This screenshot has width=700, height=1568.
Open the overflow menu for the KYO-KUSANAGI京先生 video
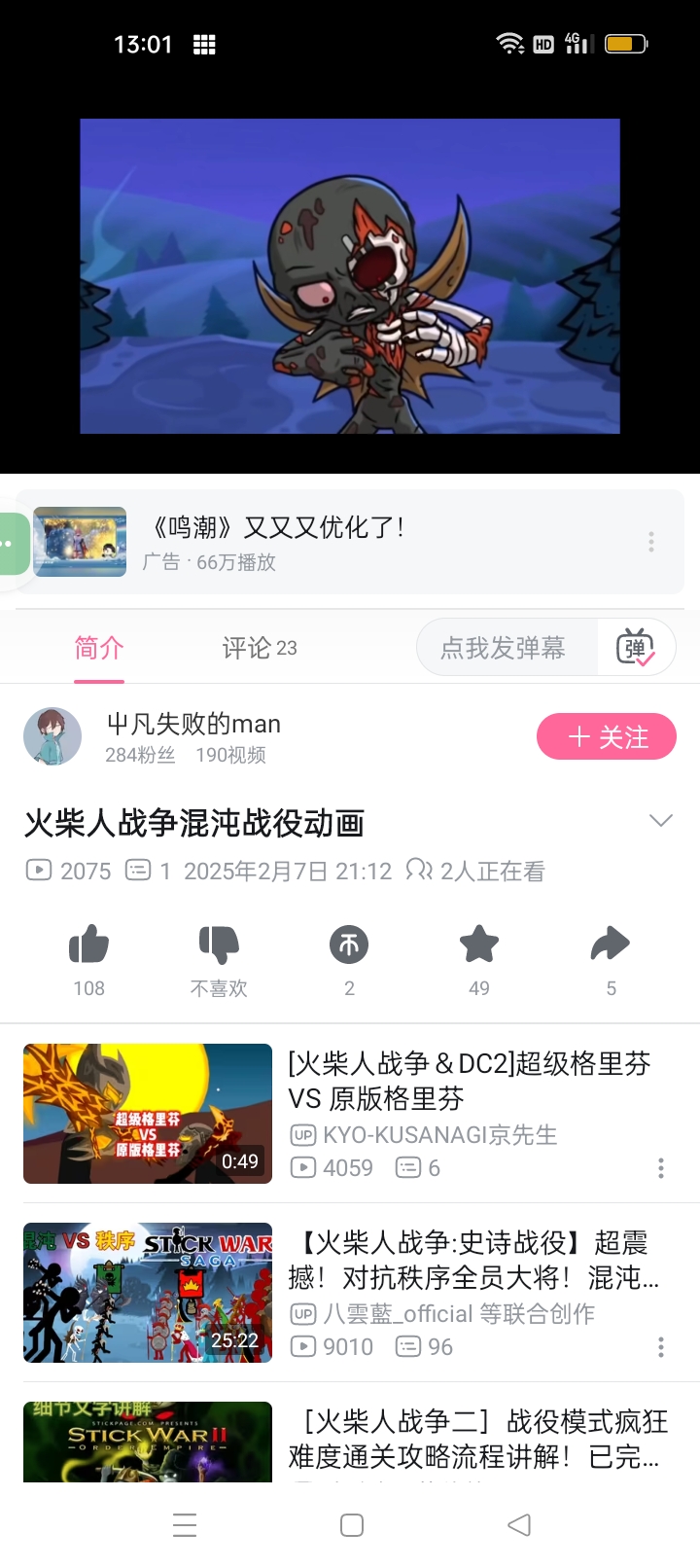click(661, 1168)
